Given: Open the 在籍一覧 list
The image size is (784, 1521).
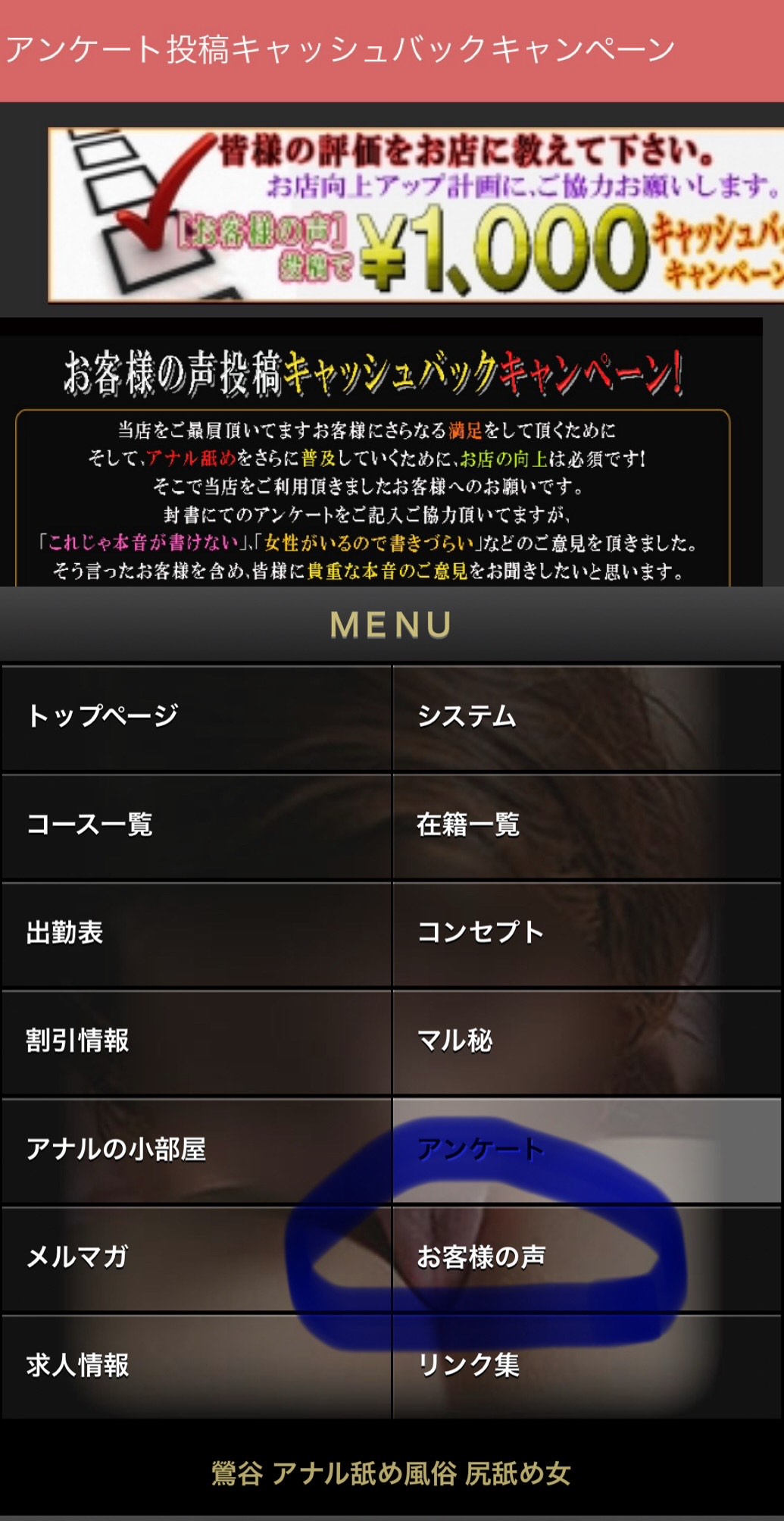Looking at the screenshot, I should pos(587,825).
